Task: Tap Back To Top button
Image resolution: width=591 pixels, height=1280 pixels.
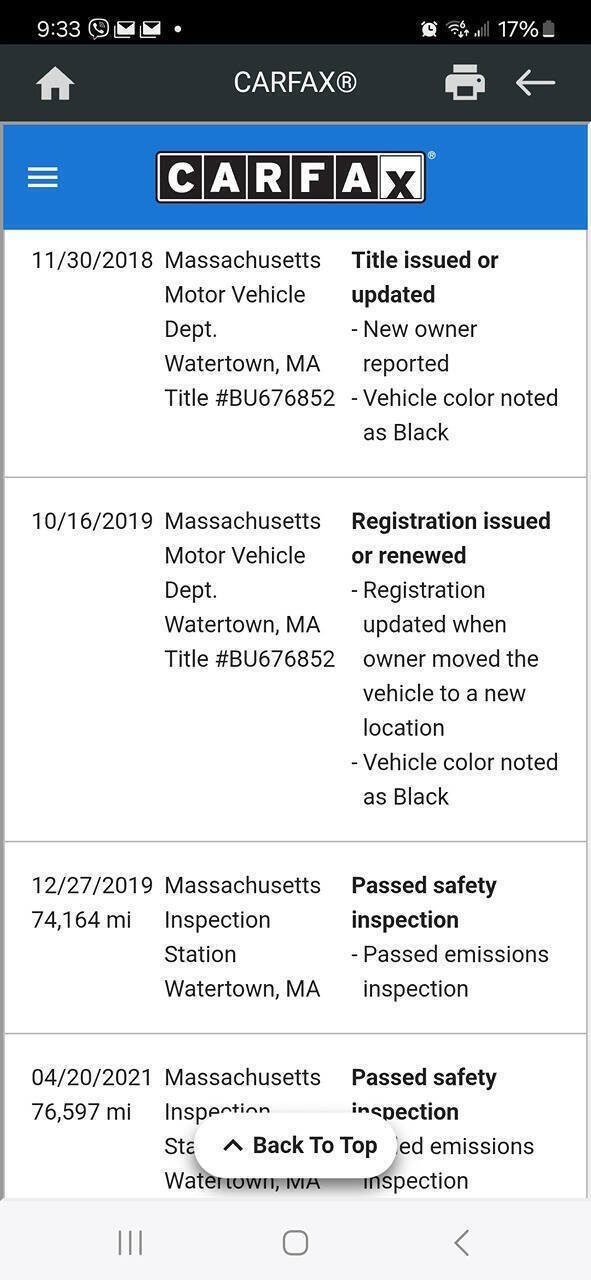Action: 300,1145
